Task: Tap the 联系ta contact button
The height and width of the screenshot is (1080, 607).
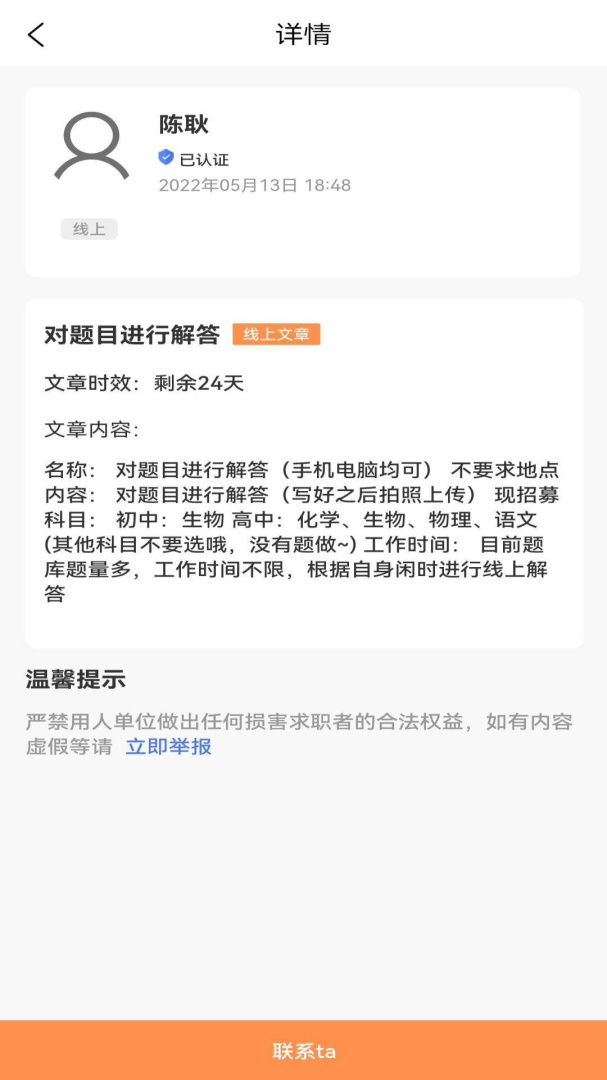Action: point(303,1050)
